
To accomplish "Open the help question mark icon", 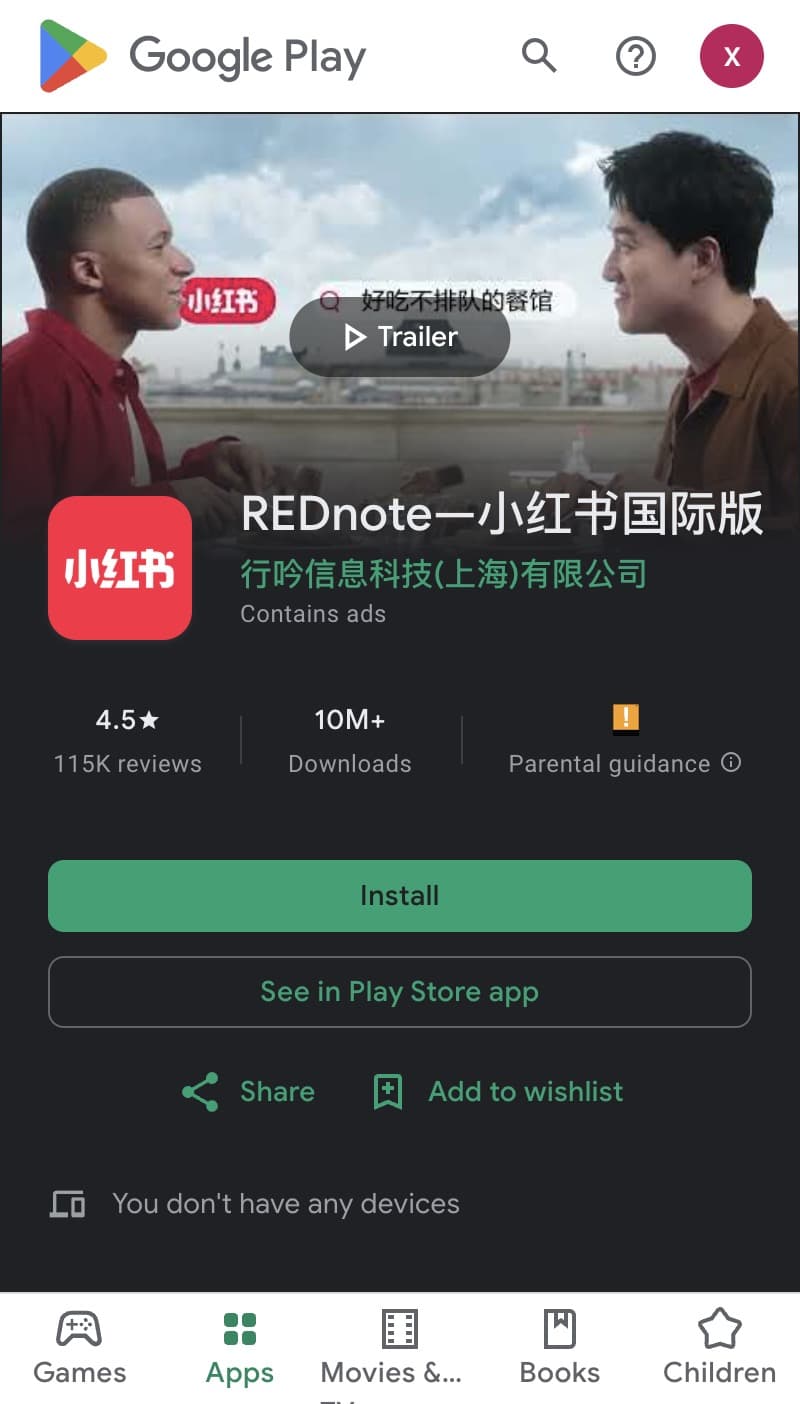I will point(635,56).
